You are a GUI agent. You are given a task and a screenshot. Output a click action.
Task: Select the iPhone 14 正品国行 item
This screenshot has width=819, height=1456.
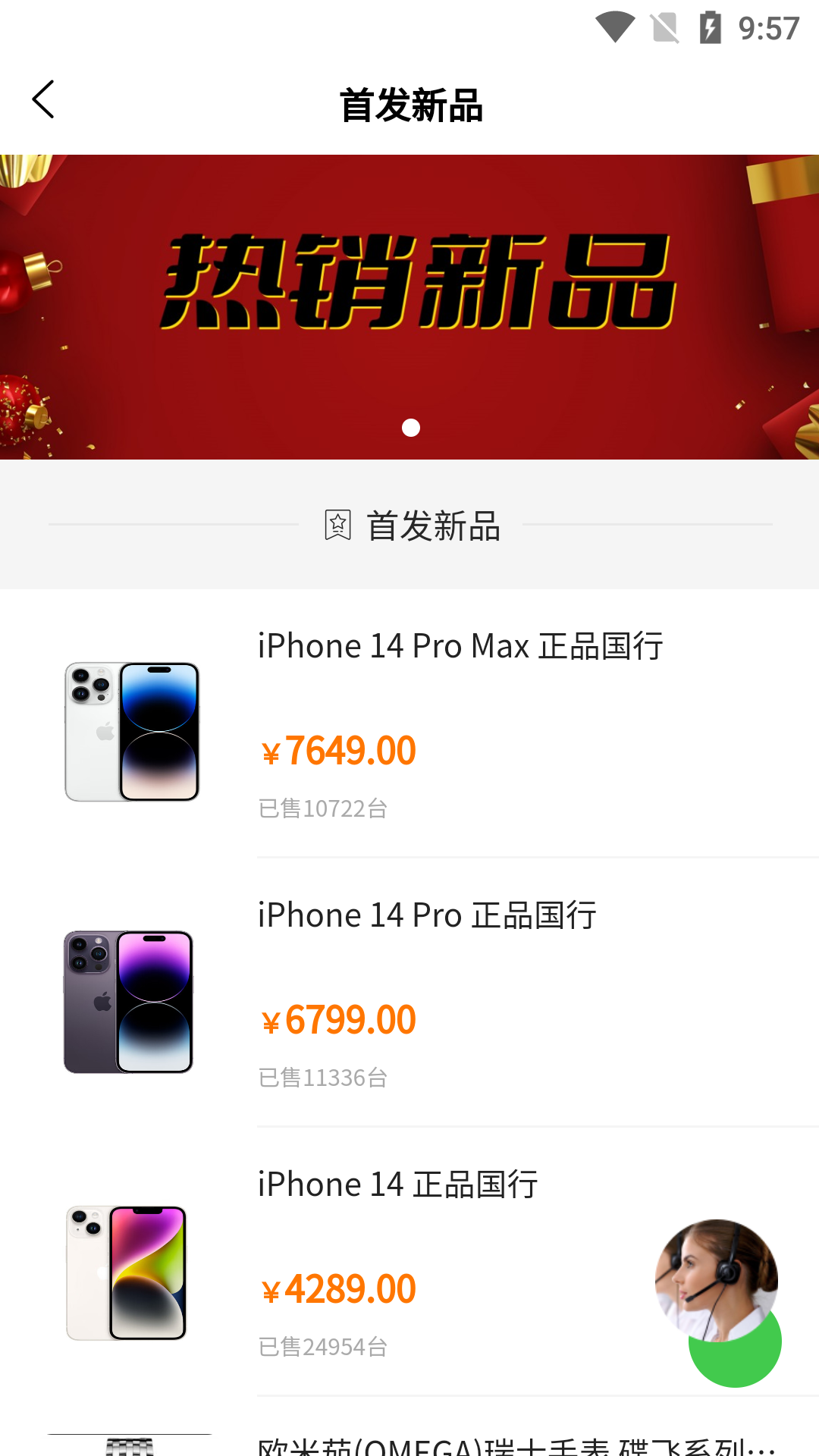click(x=397, y=1185)
